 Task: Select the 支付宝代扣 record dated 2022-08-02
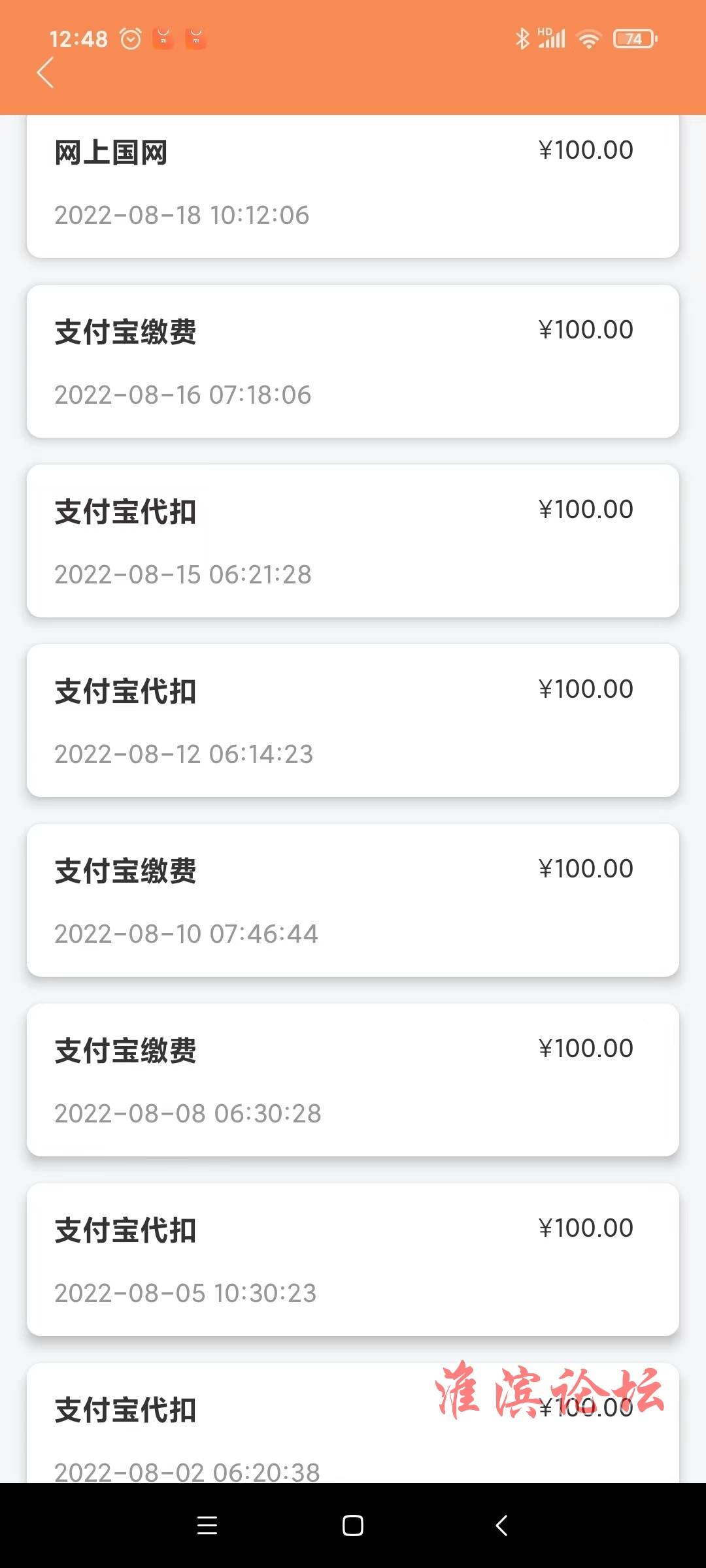click(x=353, y=1423)
